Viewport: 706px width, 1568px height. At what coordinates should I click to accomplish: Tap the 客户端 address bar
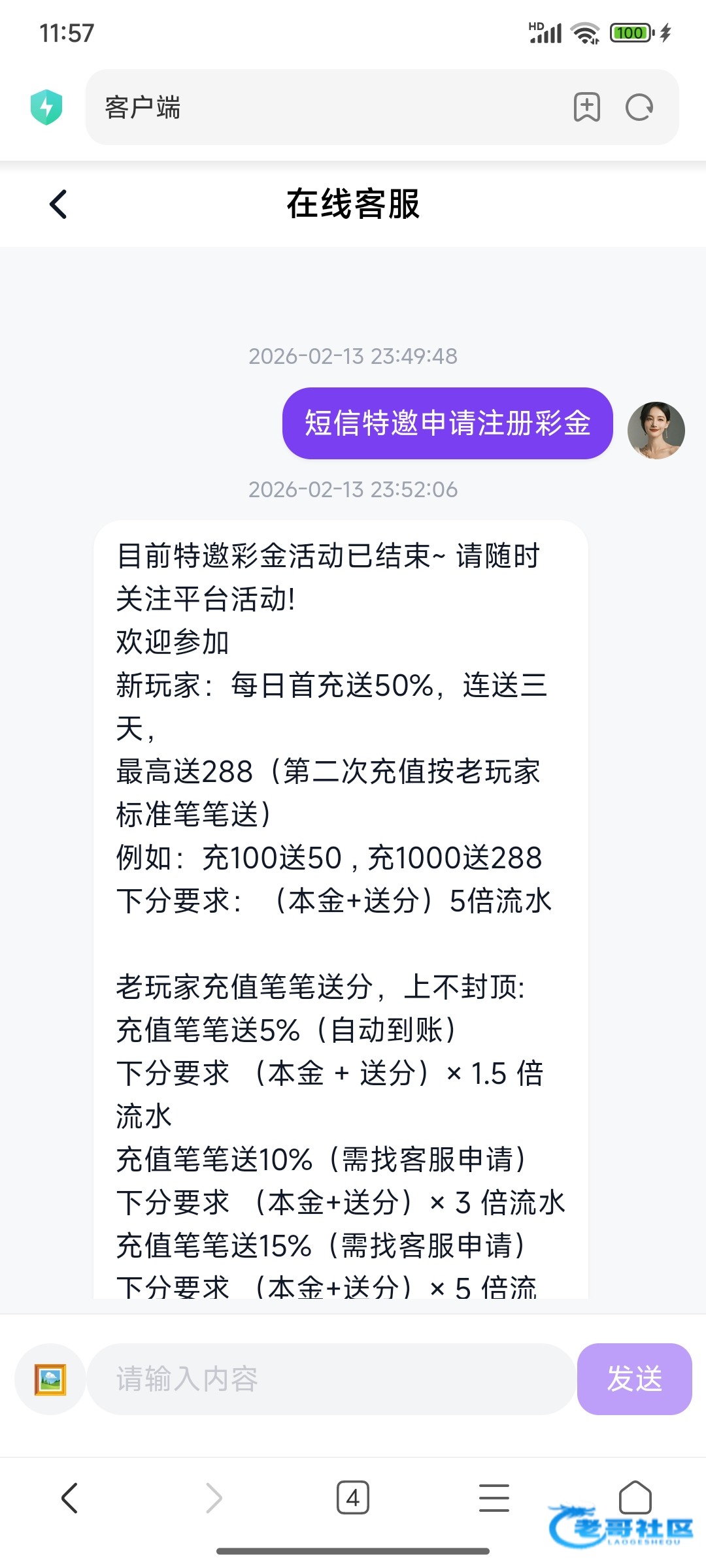pos(327,107)
